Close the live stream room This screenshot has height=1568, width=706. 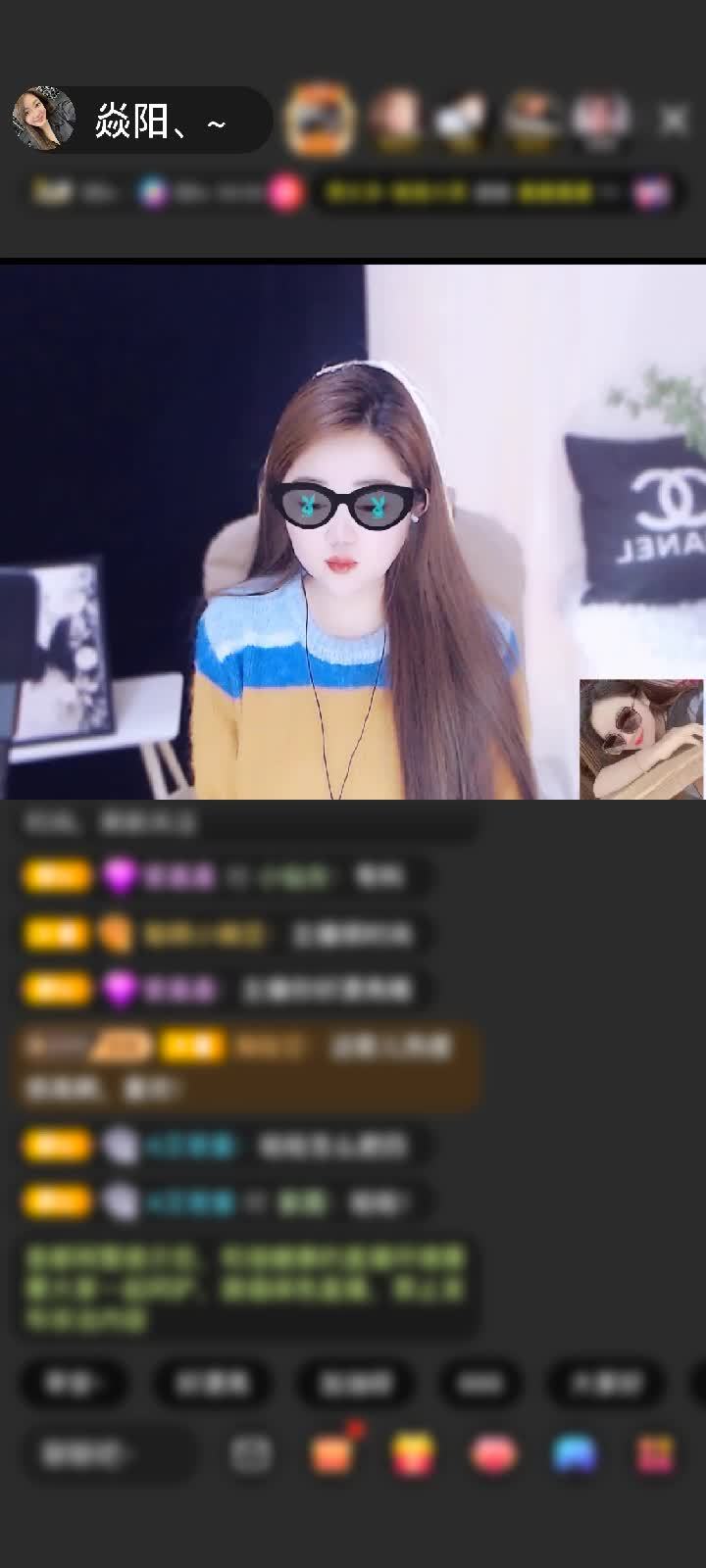tap(674, 120)
